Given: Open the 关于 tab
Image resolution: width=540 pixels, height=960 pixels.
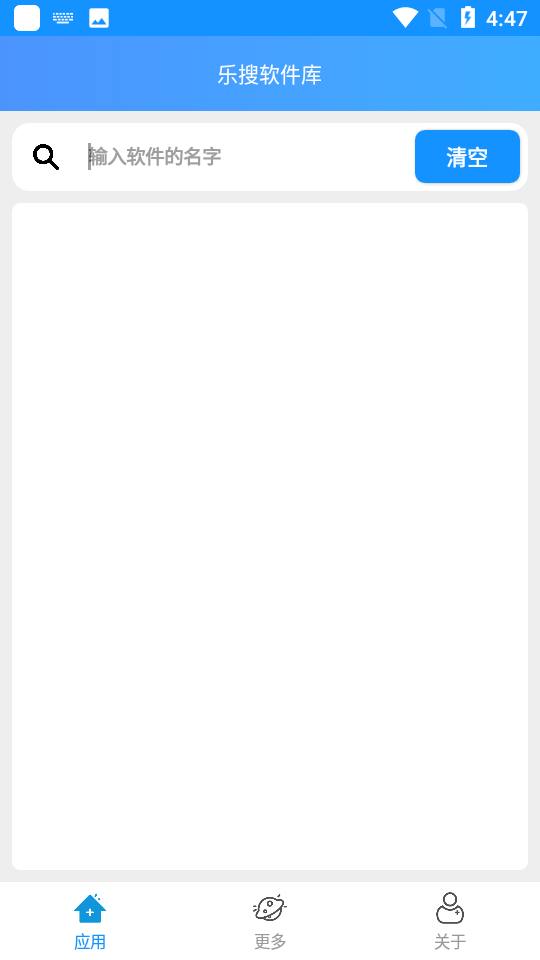Looking at the screenshot, I should 450,921.
